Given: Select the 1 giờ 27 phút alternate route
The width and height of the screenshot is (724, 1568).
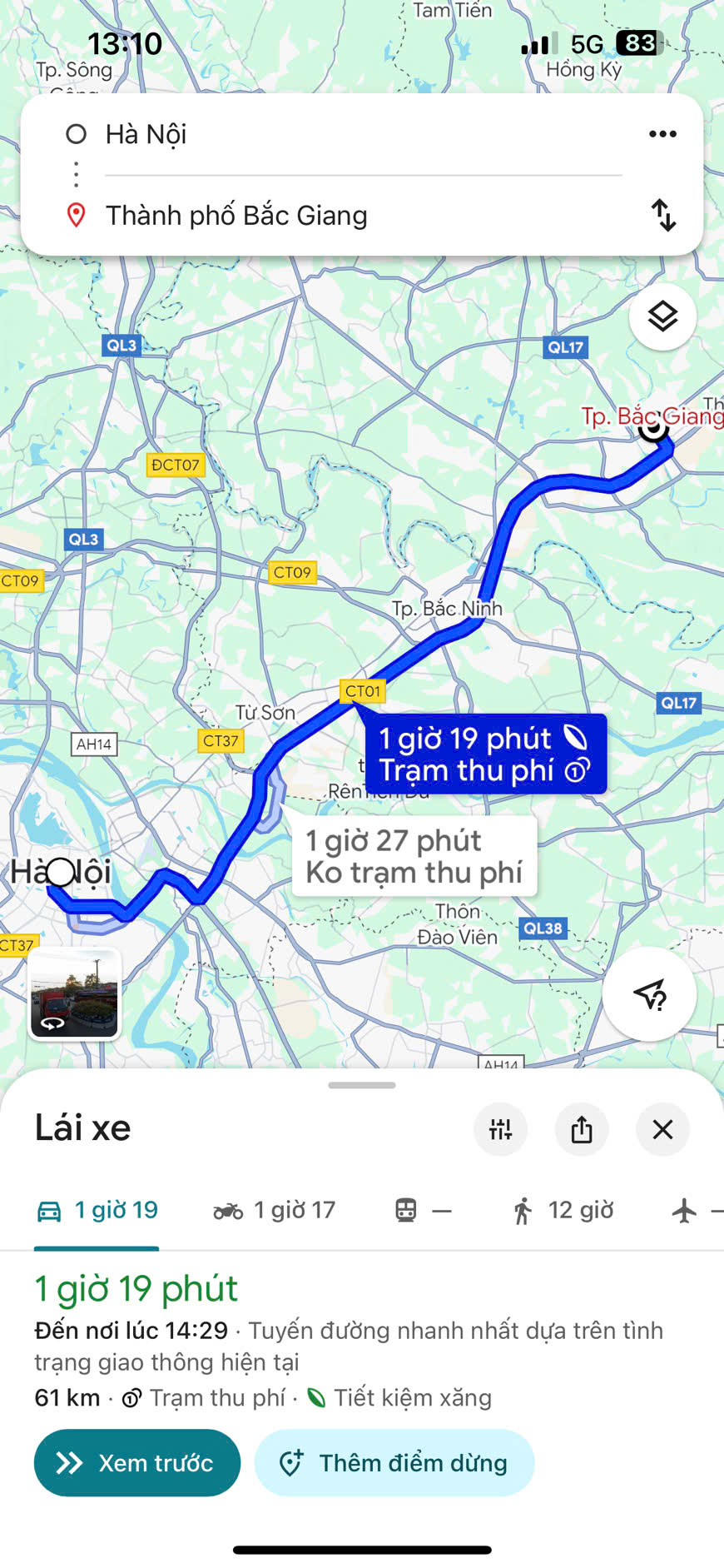Looking at the screenshot, I should click(414, 856).
